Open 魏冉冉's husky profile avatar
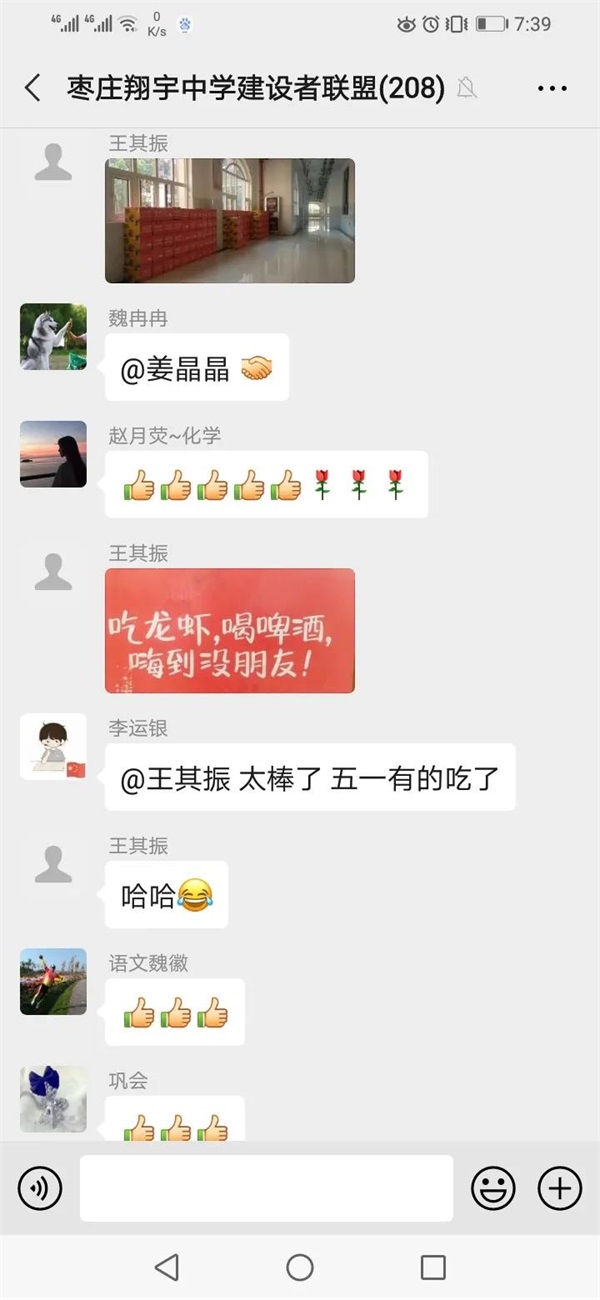 [x=53, y=337]
